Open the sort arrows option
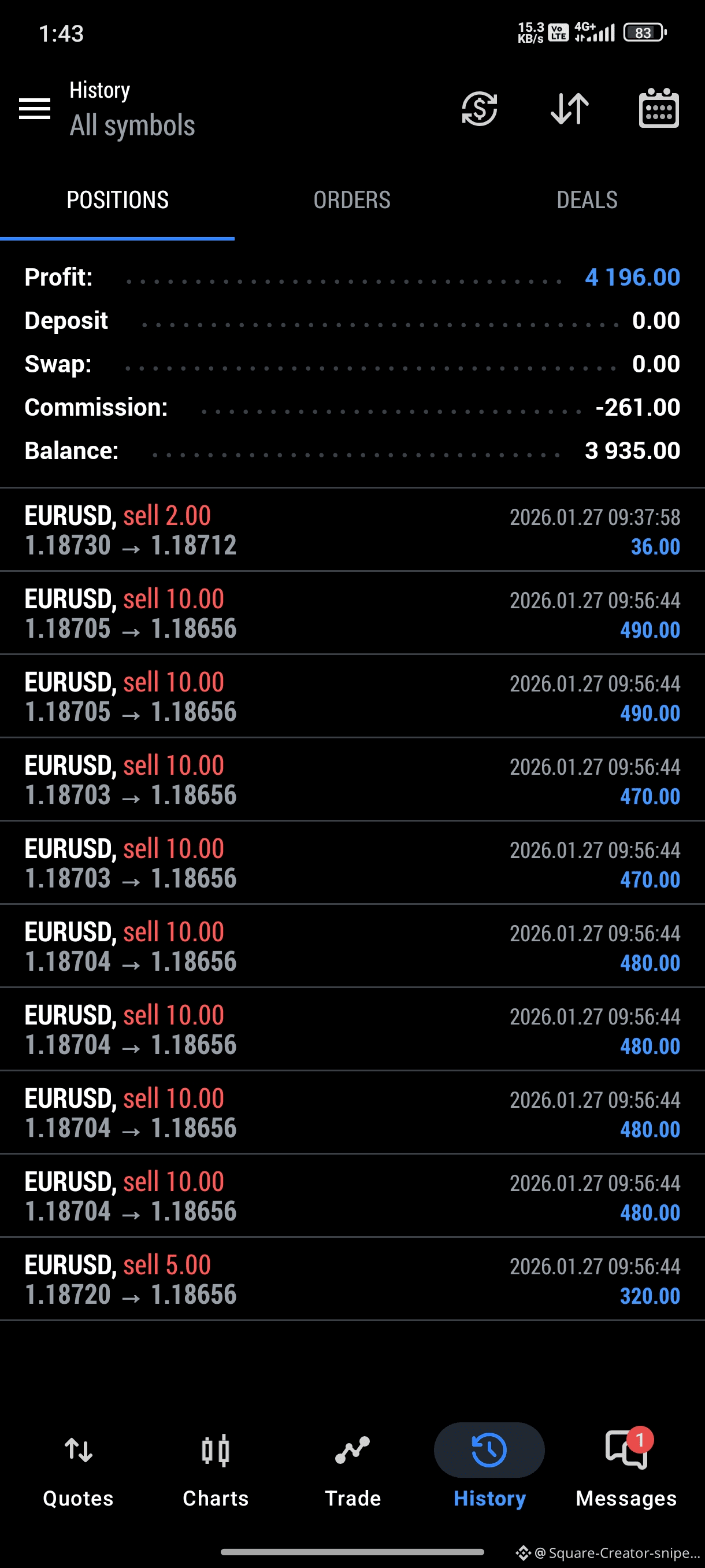The width and height of the screenshot is (705, 1568). point(569,109)
